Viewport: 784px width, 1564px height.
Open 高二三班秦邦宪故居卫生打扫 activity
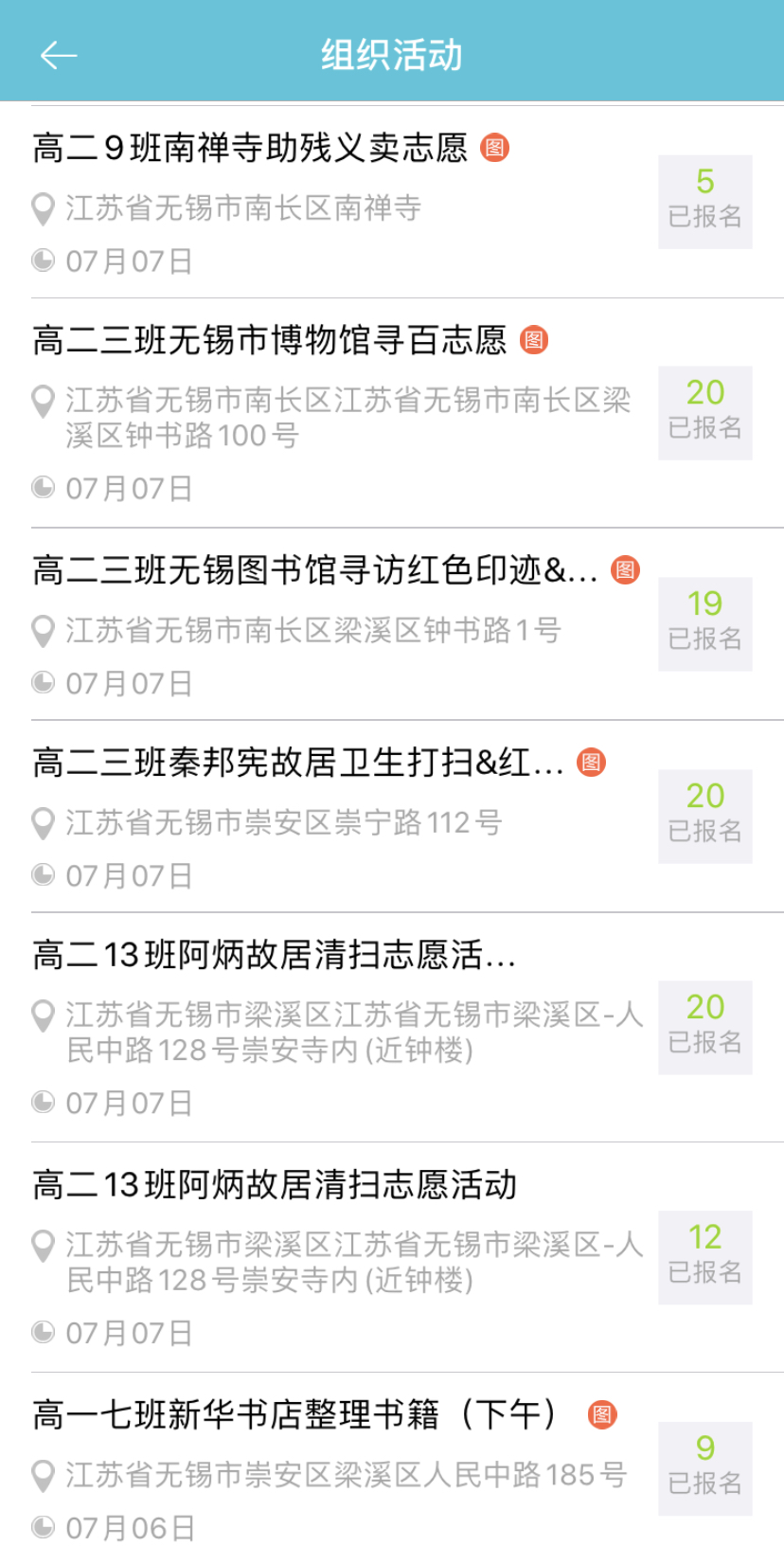coord(297,764)
